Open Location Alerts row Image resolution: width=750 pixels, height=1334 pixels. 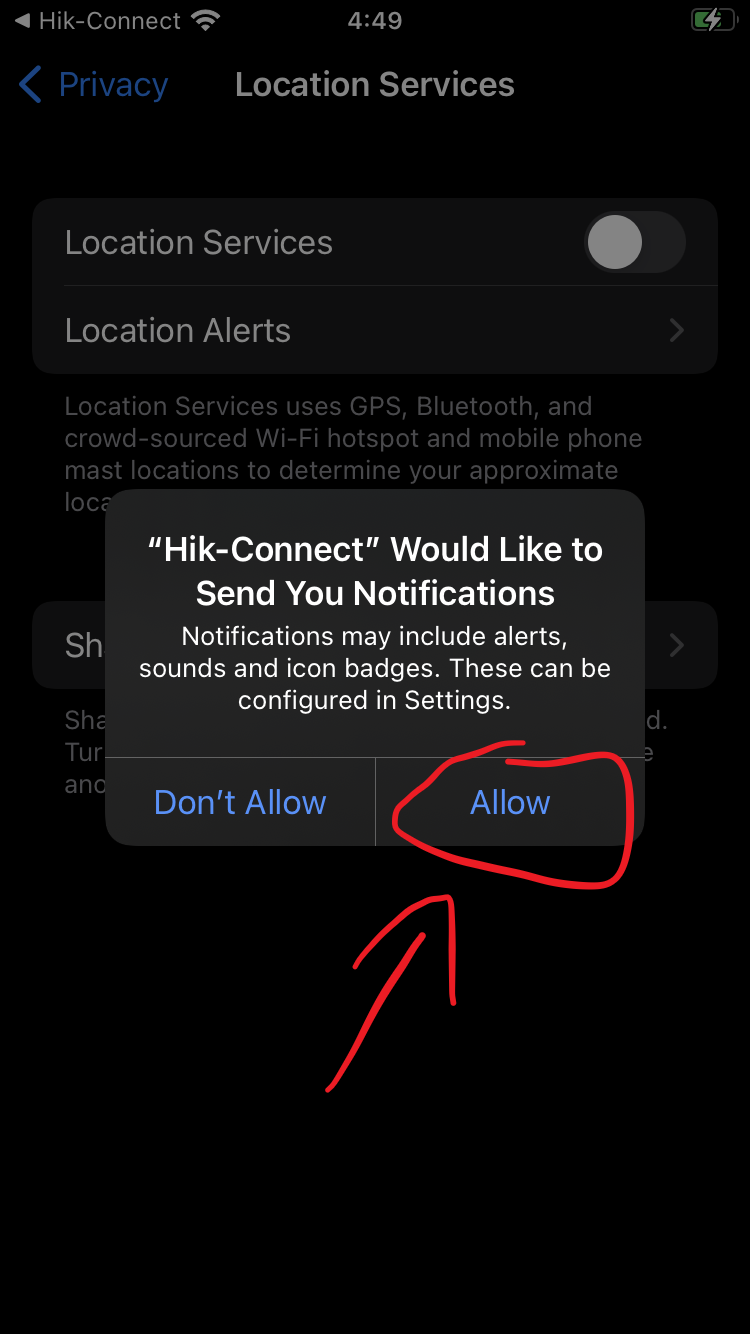point(375,330)
